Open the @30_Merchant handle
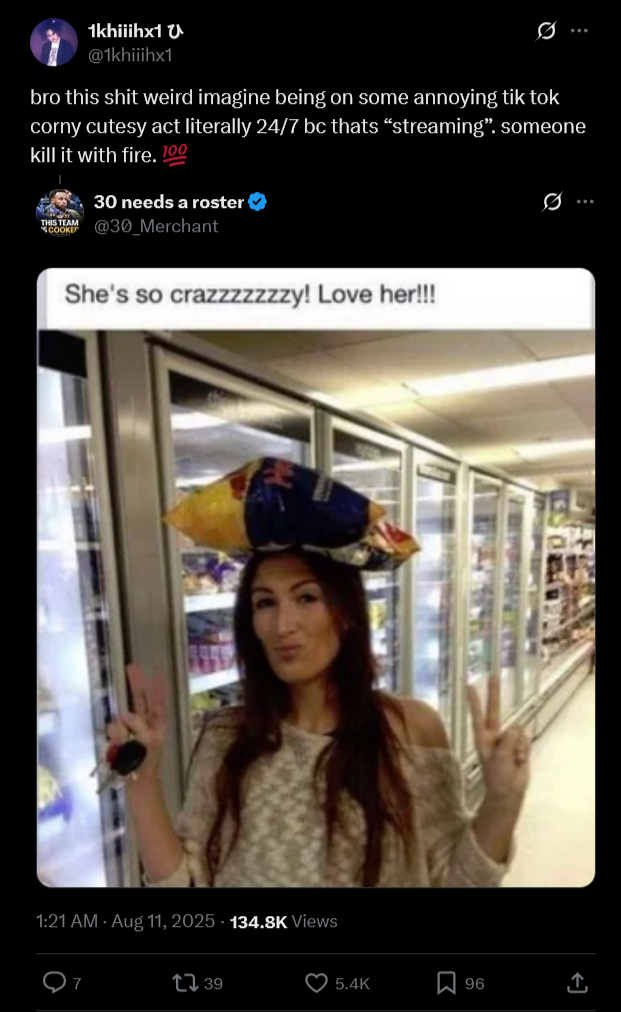This screenshot has height=1012, width=621. pos(156,227)
